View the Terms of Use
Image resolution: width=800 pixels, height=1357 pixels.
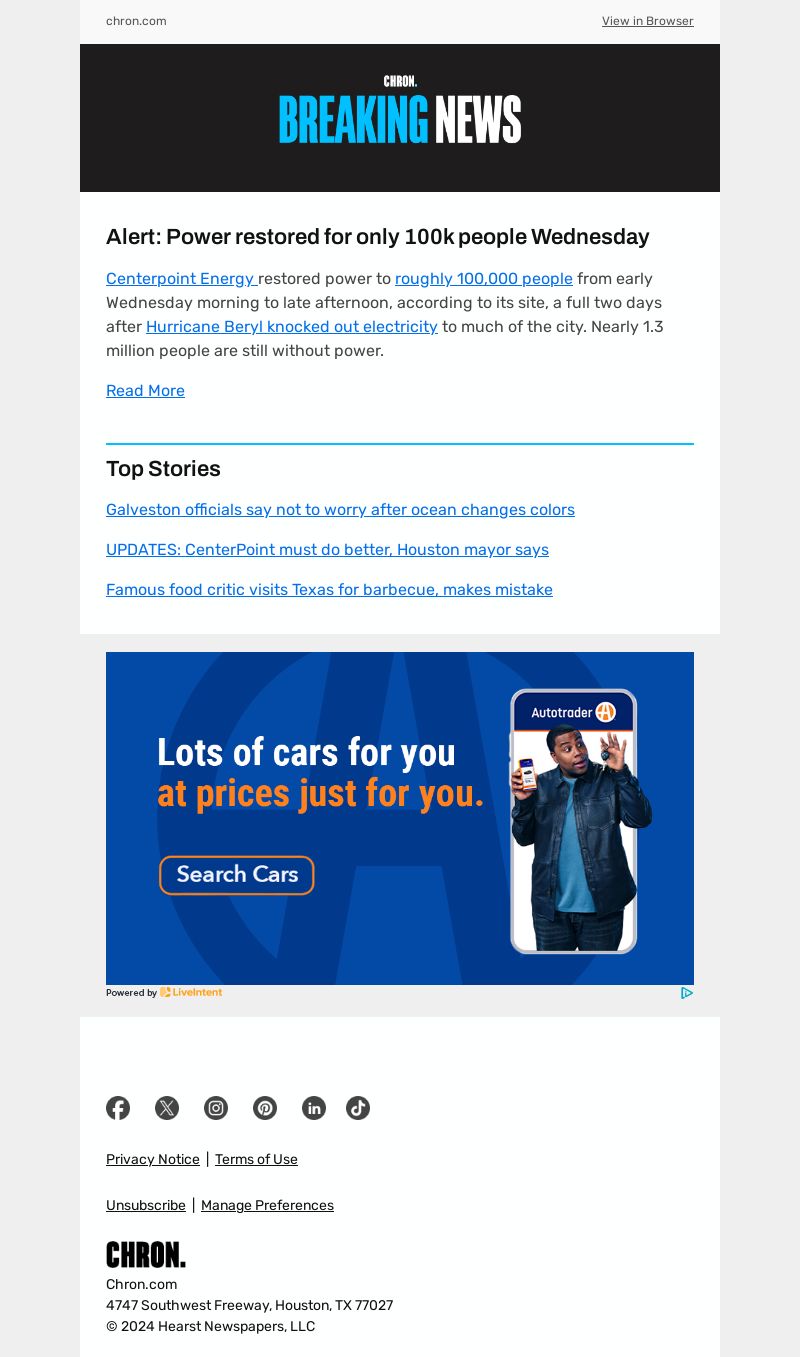coord(256,1160)
